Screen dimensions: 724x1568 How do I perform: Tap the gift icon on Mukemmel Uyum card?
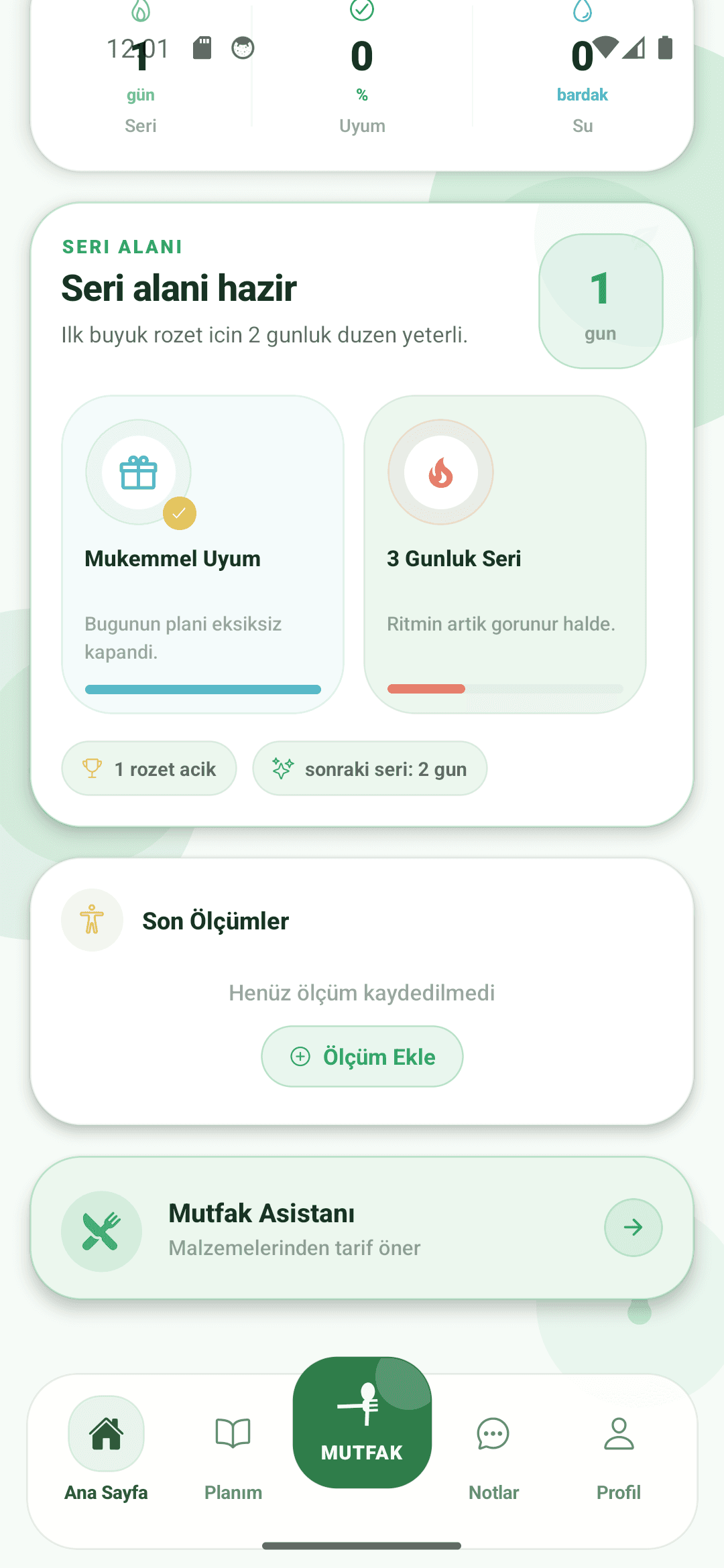pos(138,472)
